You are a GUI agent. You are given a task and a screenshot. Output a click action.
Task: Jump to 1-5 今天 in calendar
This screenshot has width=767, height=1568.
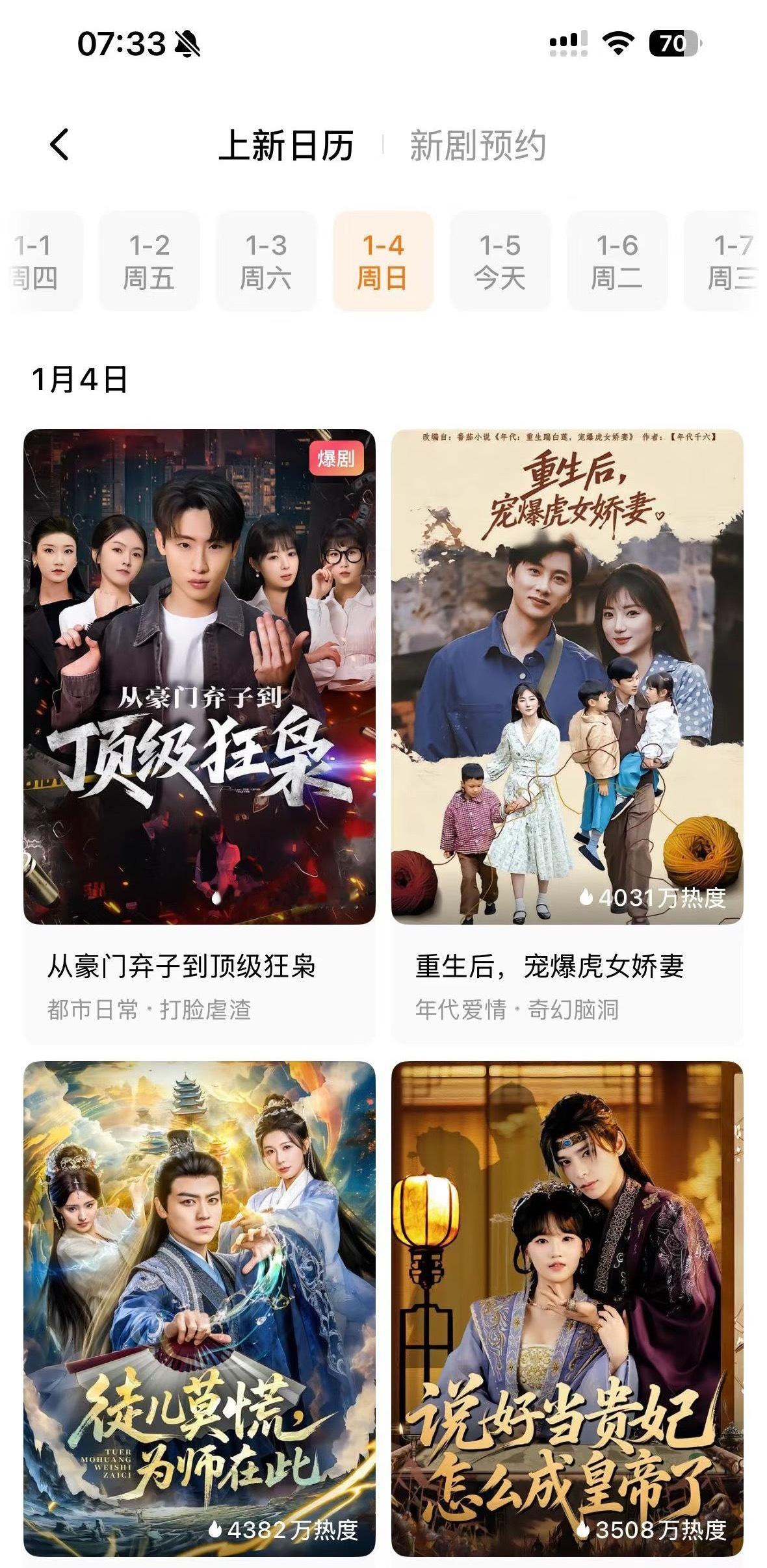500,261
